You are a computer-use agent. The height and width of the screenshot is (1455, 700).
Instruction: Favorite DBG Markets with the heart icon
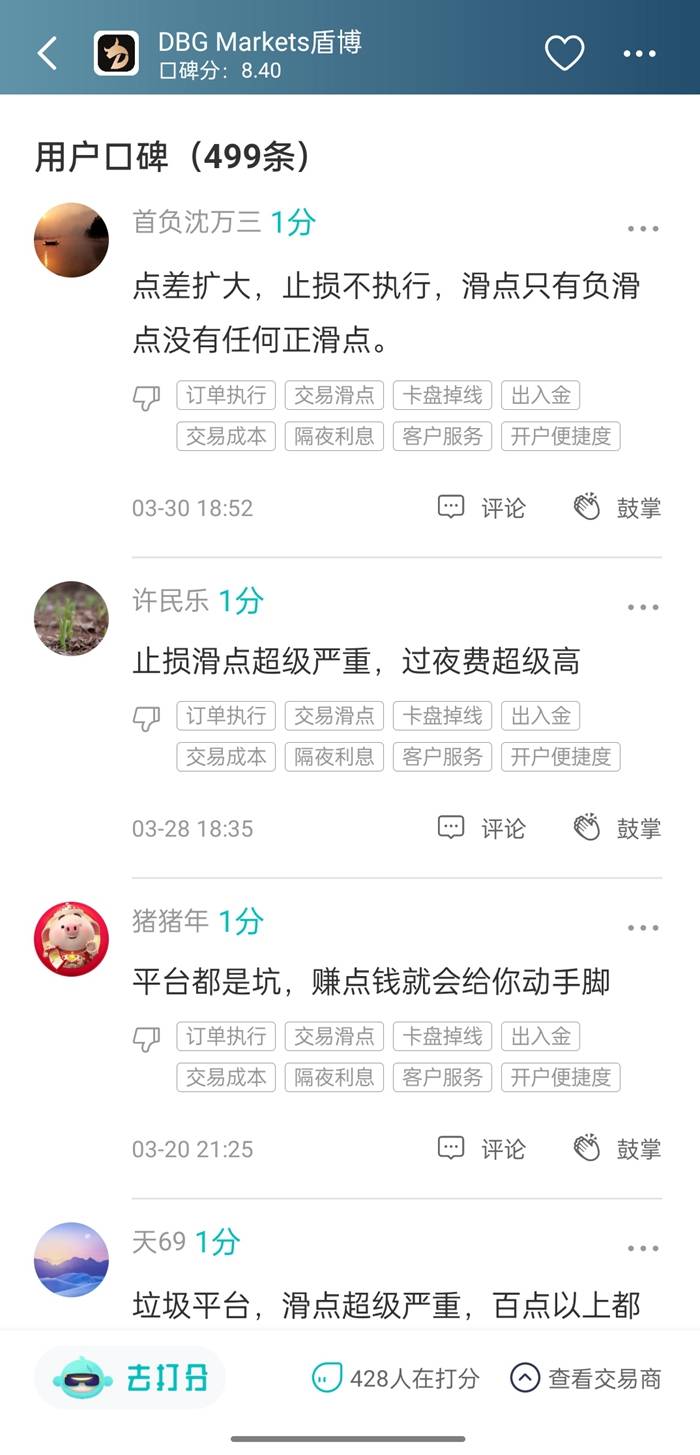[x=564, y=53]
